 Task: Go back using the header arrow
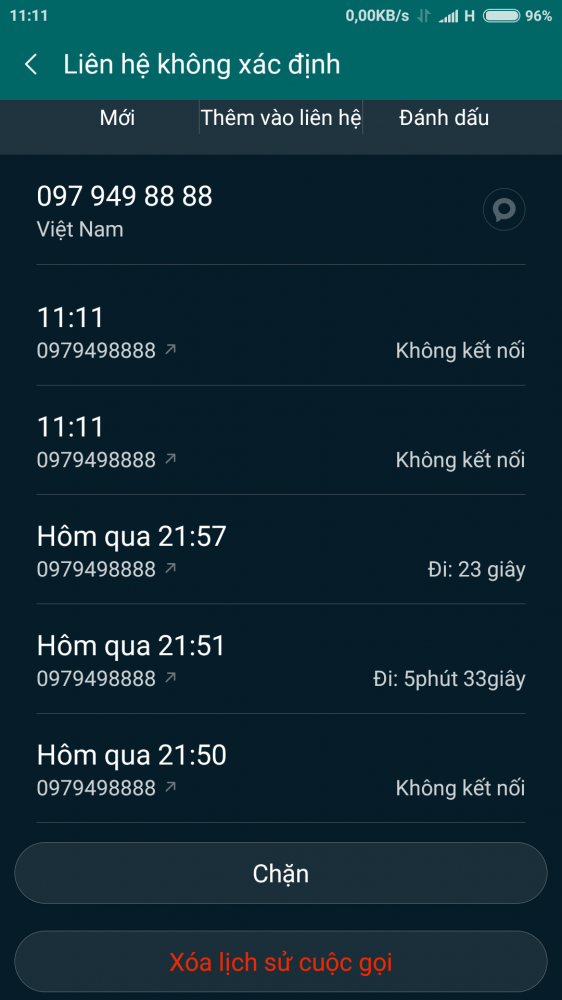pyautogui.click(x=31, y=64)
